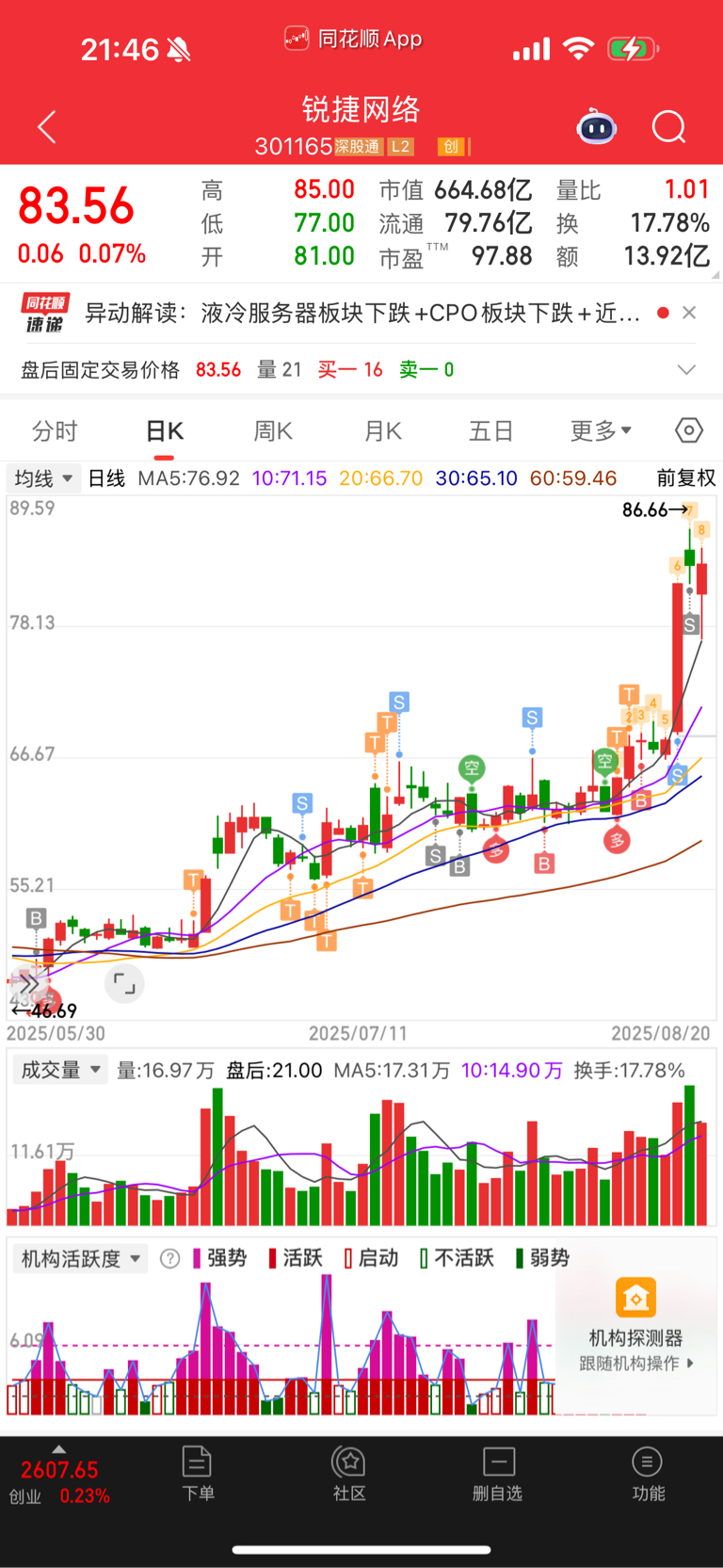Open the 异动解读 news headline
This screenshot has height=1568, width=723.
362,313
